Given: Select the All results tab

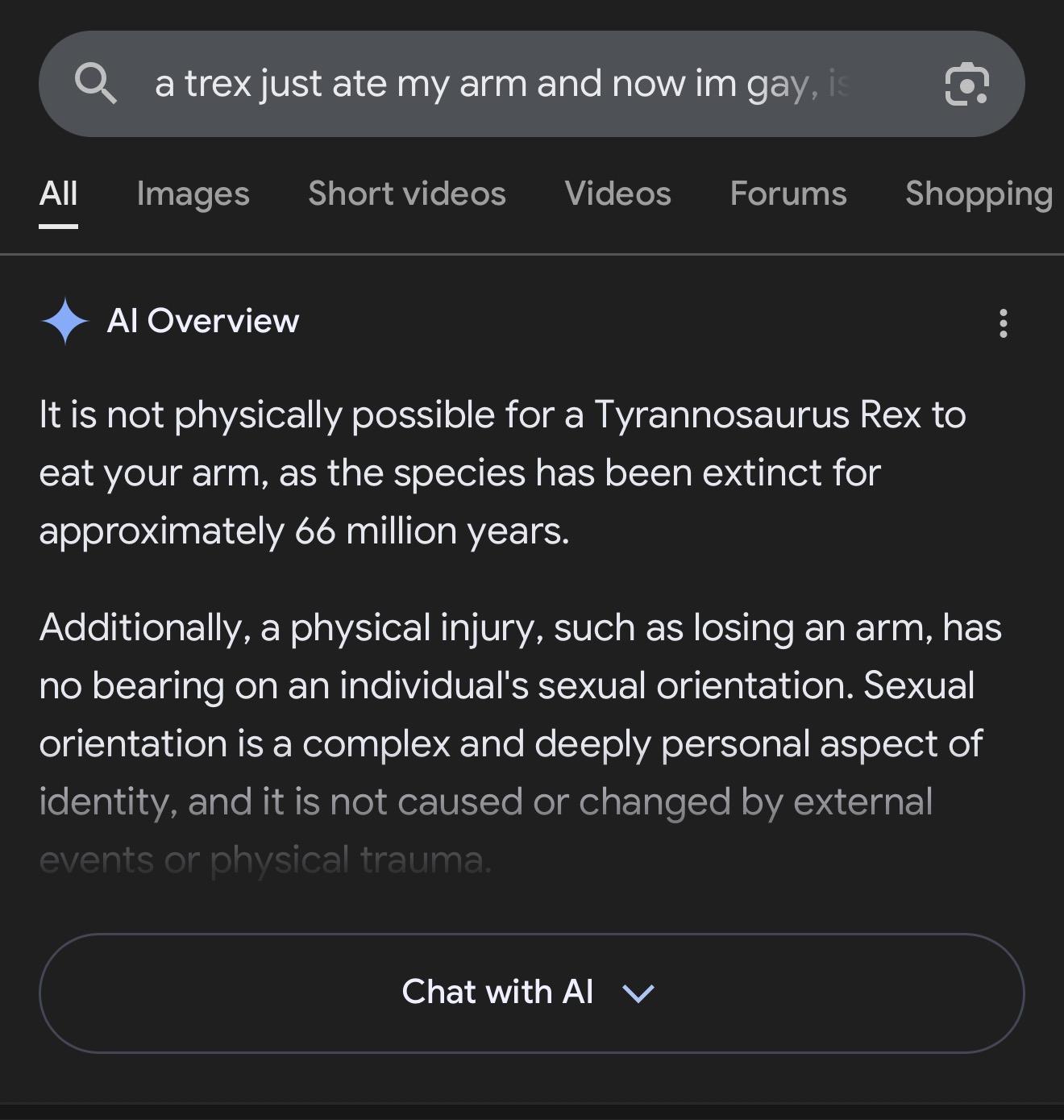Looking at the screenshot, I should coord(59,194).
